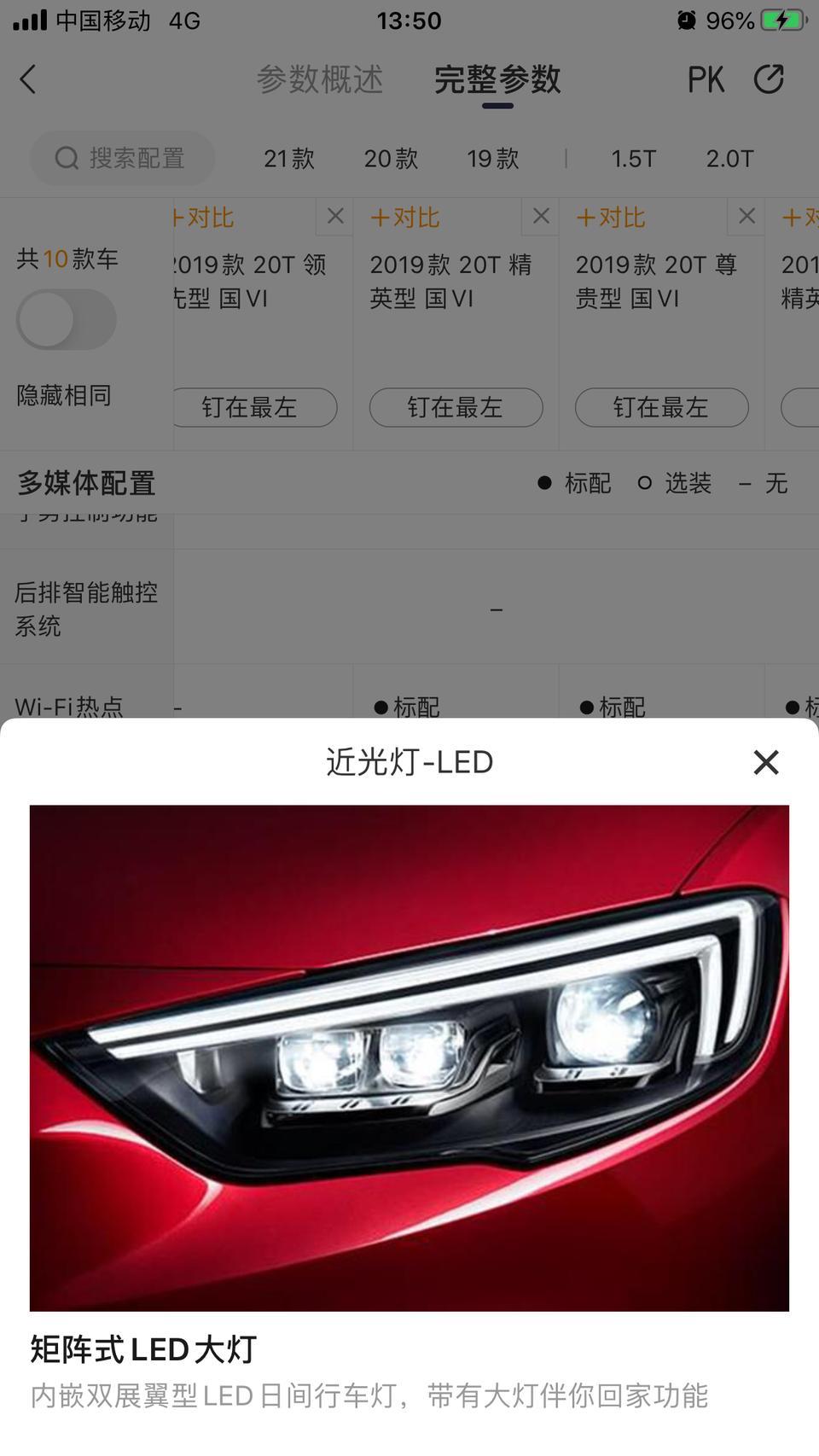The width and height of the screenshot is (819, 1456).
Task: Open the PK comparison
Action: (x=706, y=80)
